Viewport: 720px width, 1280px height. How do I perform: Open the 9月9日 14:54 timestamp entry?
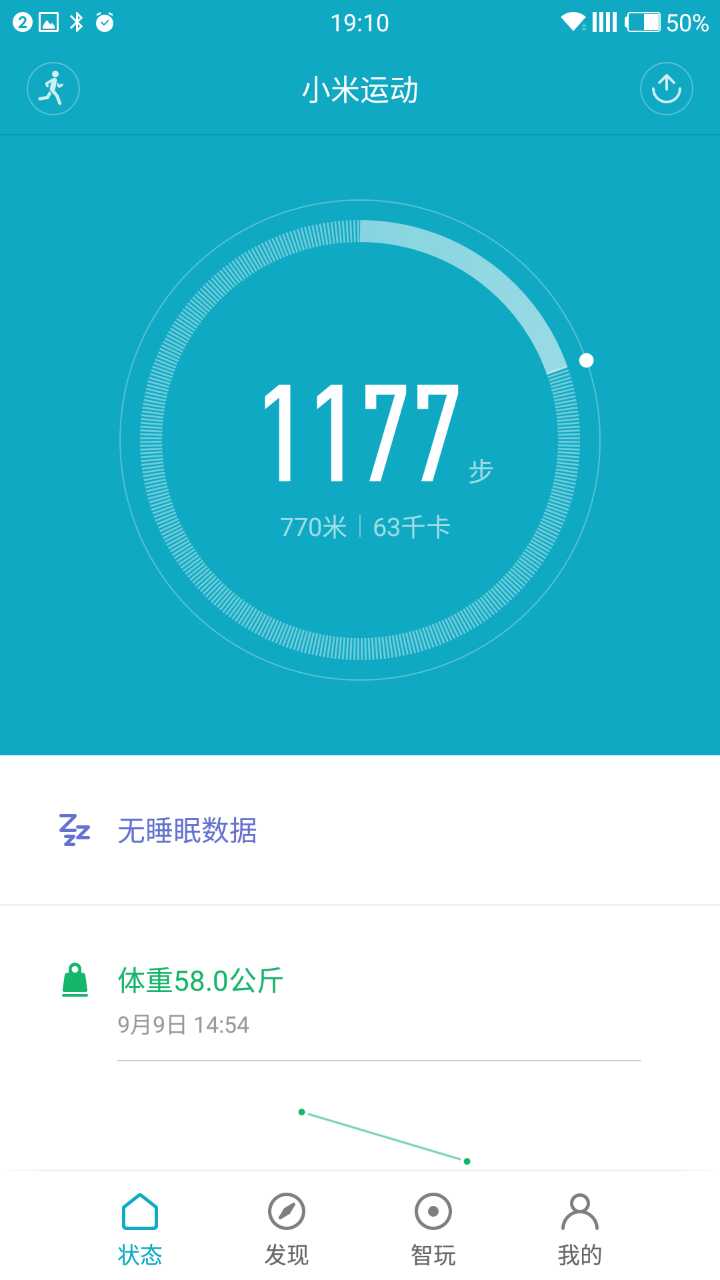pyautogui.click(x=184, y=1024)
